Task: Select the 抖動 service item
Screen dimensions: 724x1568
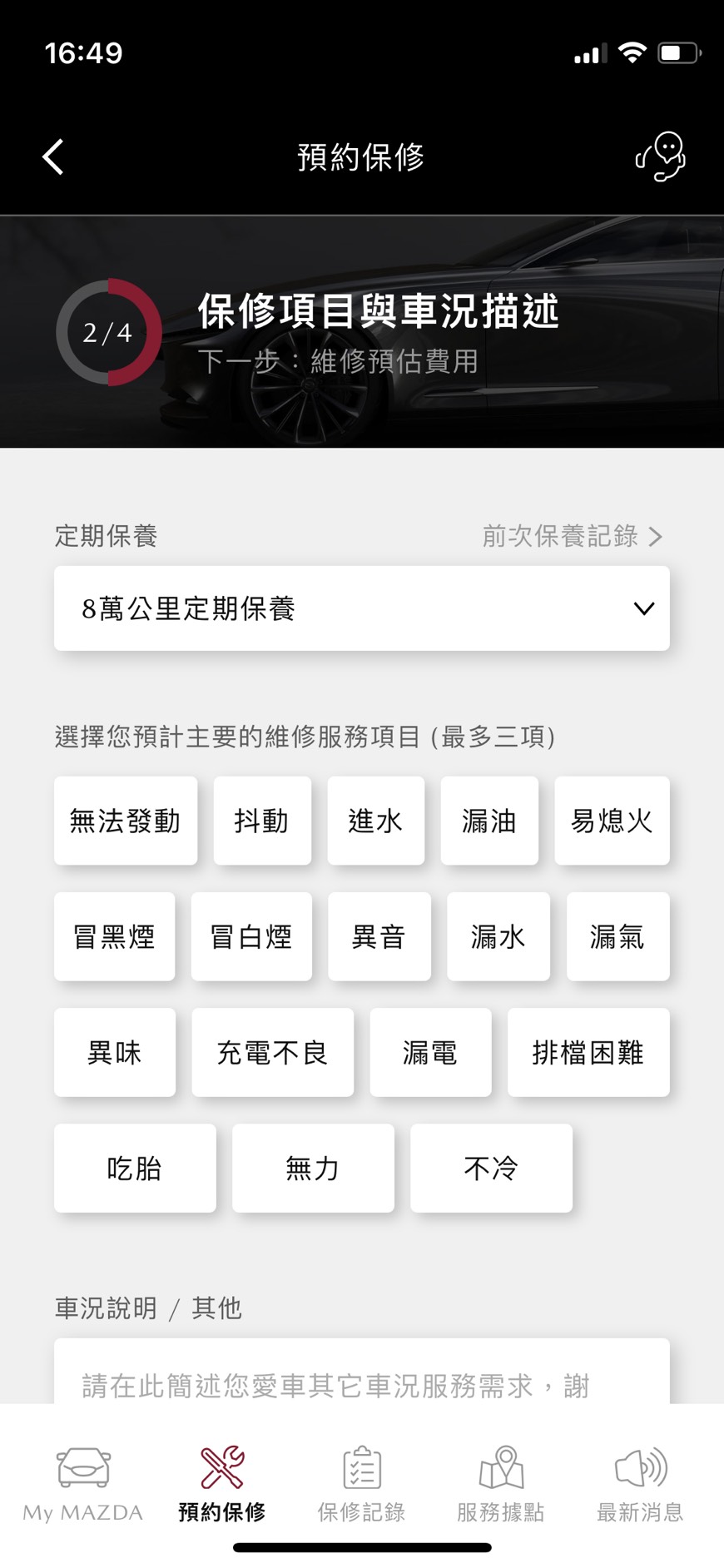Action: [x=262, y=821]
